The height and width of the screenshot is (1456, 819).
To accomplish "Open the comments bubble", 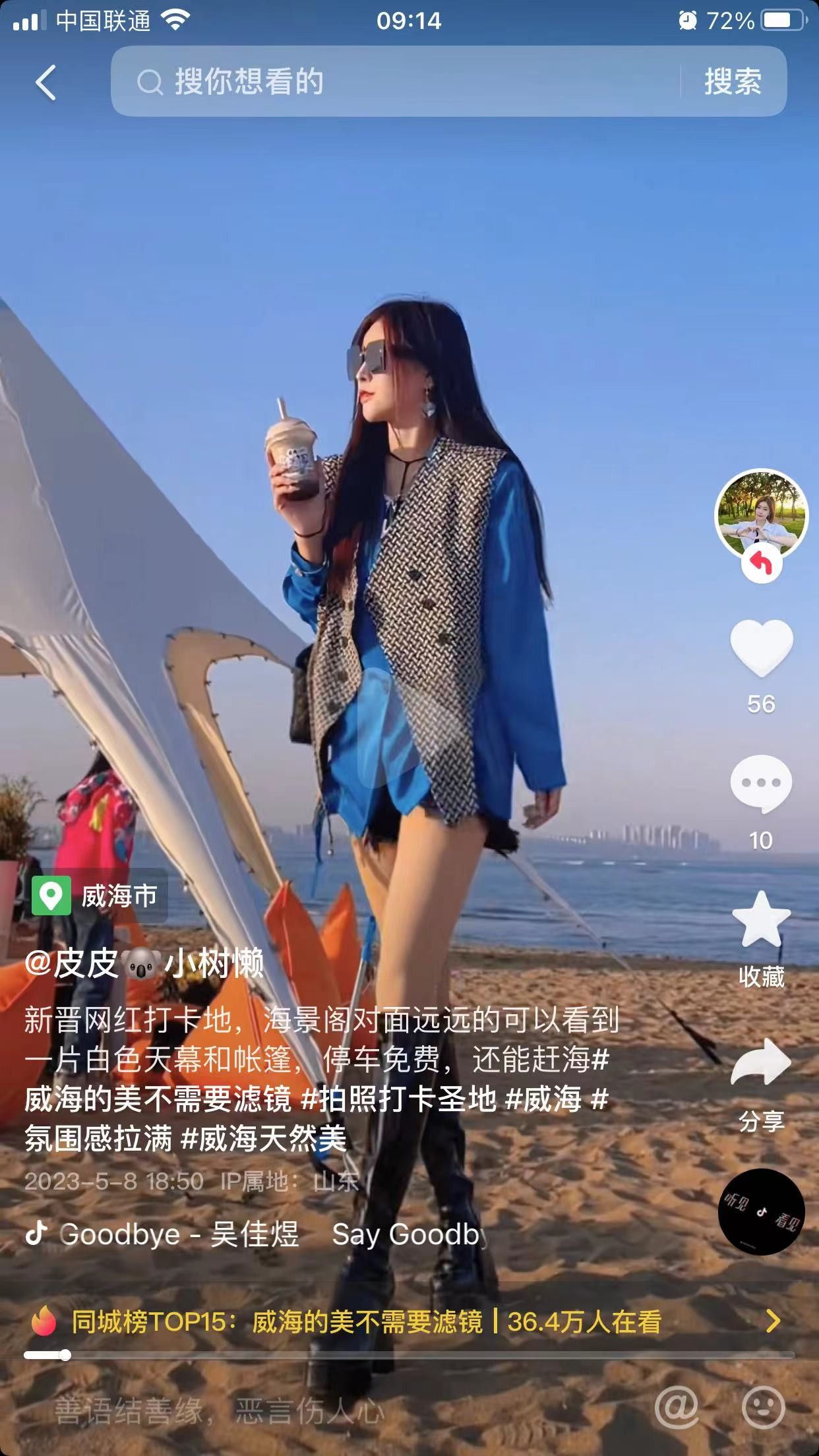I will (761, 785).
